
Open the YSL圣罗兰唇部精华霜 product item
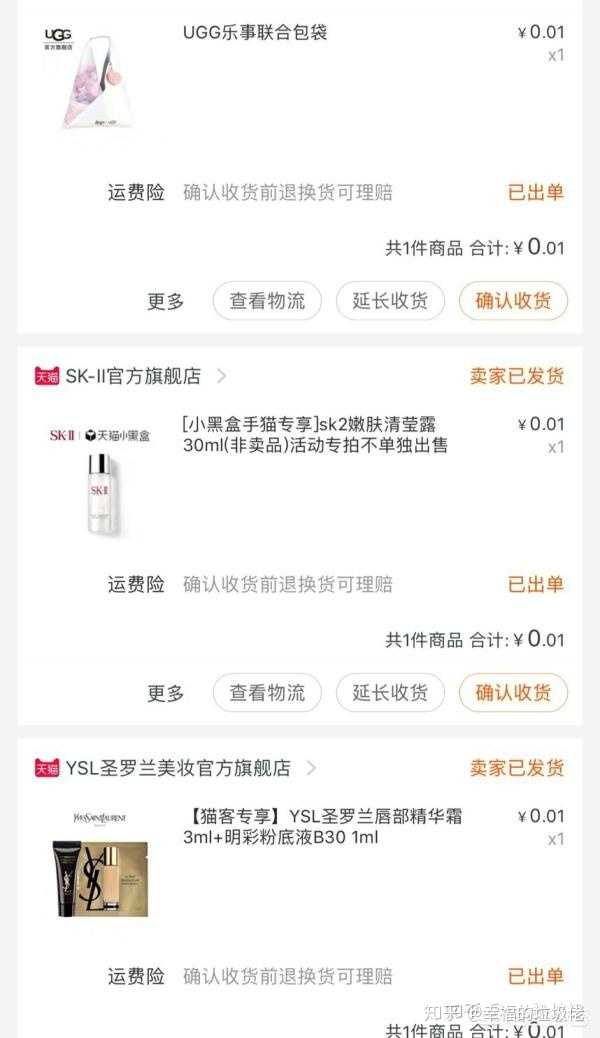point(322,827)
